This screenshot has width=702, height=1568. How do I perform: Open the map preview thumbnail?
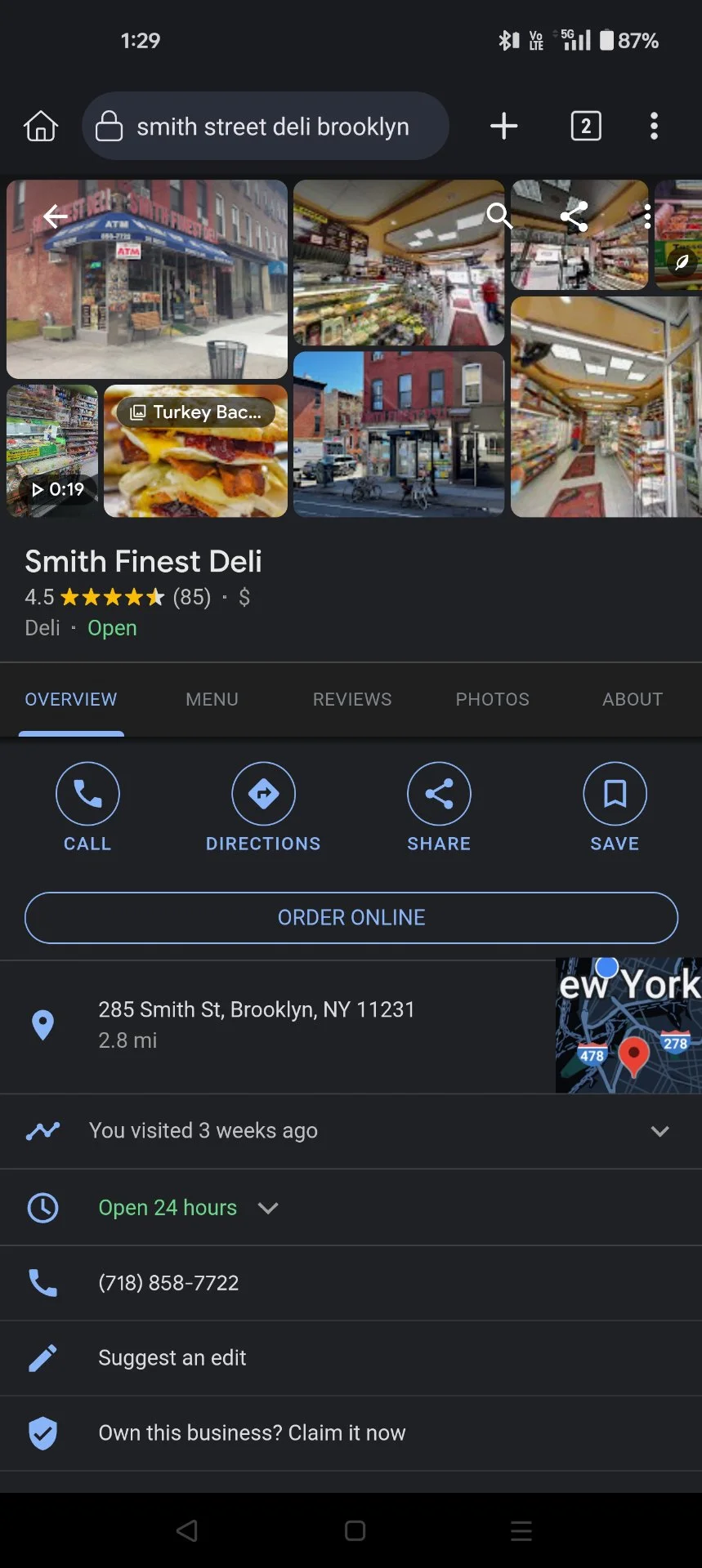tap(628, 1026)
